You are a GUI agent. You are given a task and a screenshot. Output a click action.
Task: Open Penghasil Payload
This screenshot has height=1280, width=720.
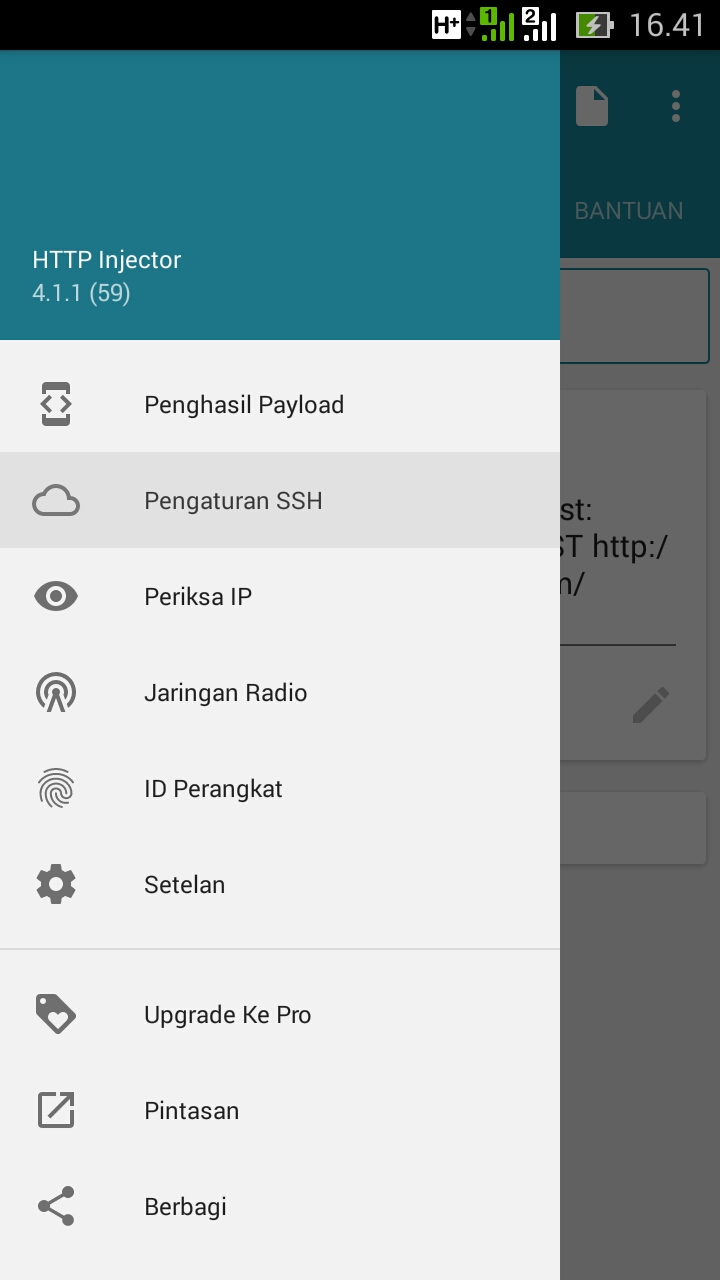coord(244,405)
